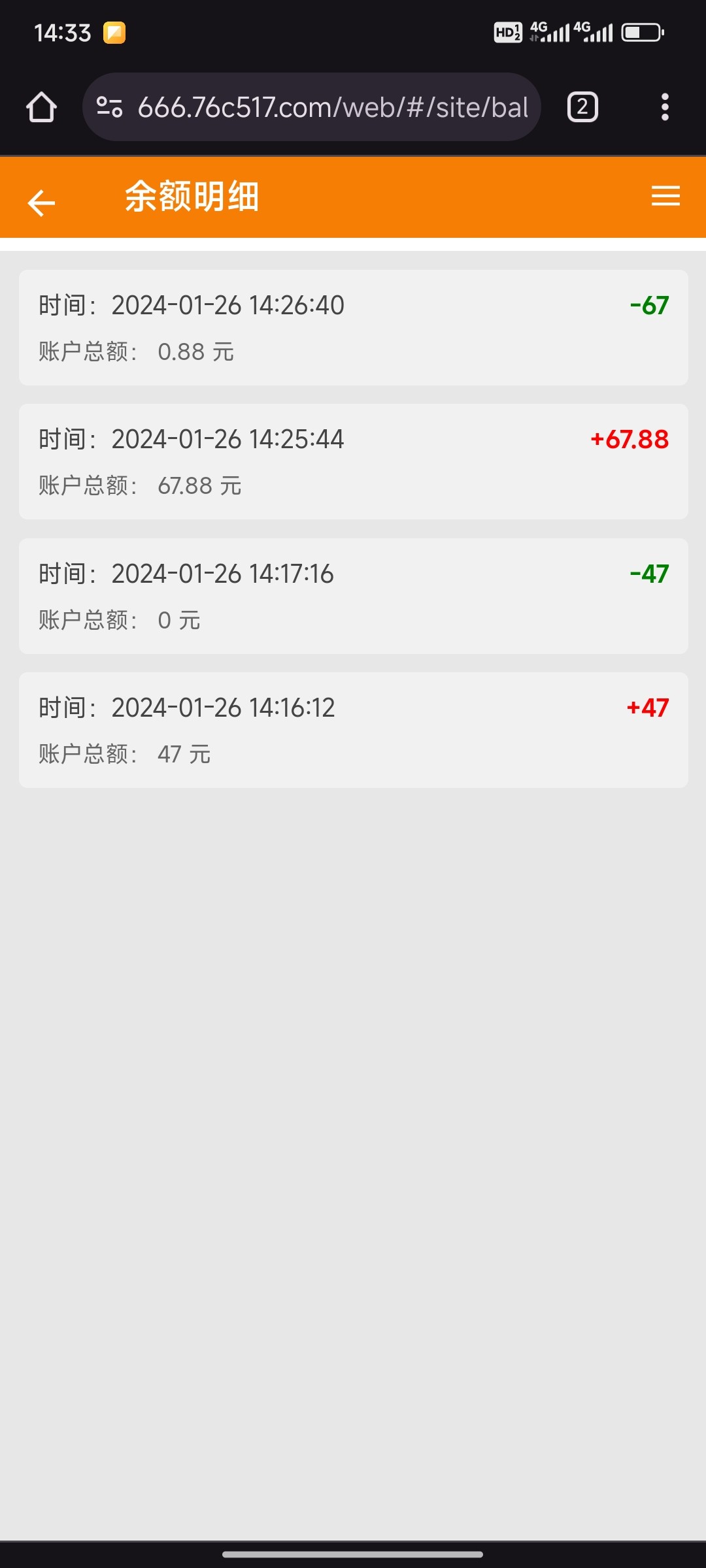The image size is (706, 1568).
Task: Open the browser tab switcher
Action: pyautogui.click(x=582, y=107)
